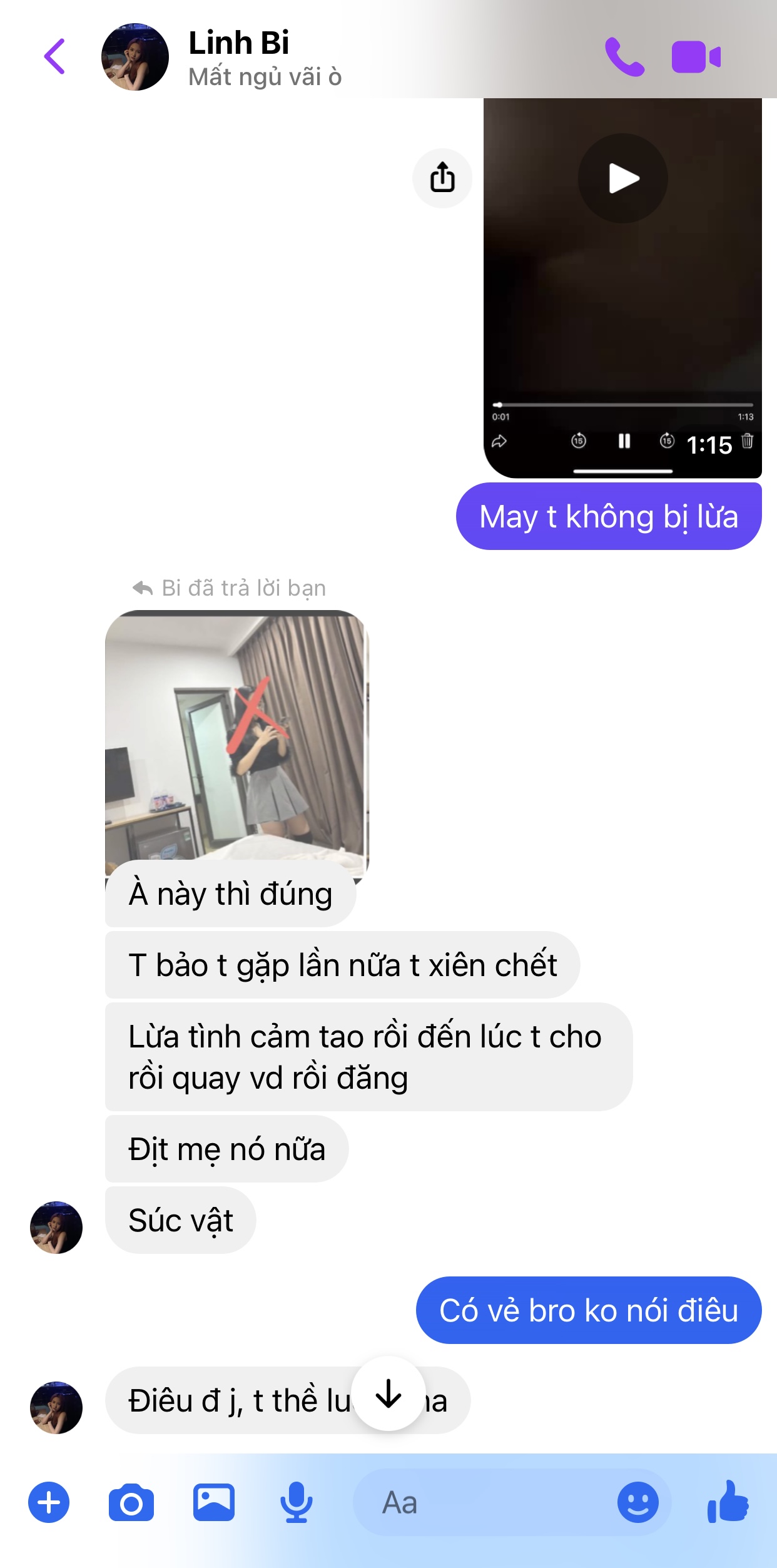Open the replied photo of the room
This screenshot has width=777, height=1568.
pyautogui.click(x=236, y=735)
